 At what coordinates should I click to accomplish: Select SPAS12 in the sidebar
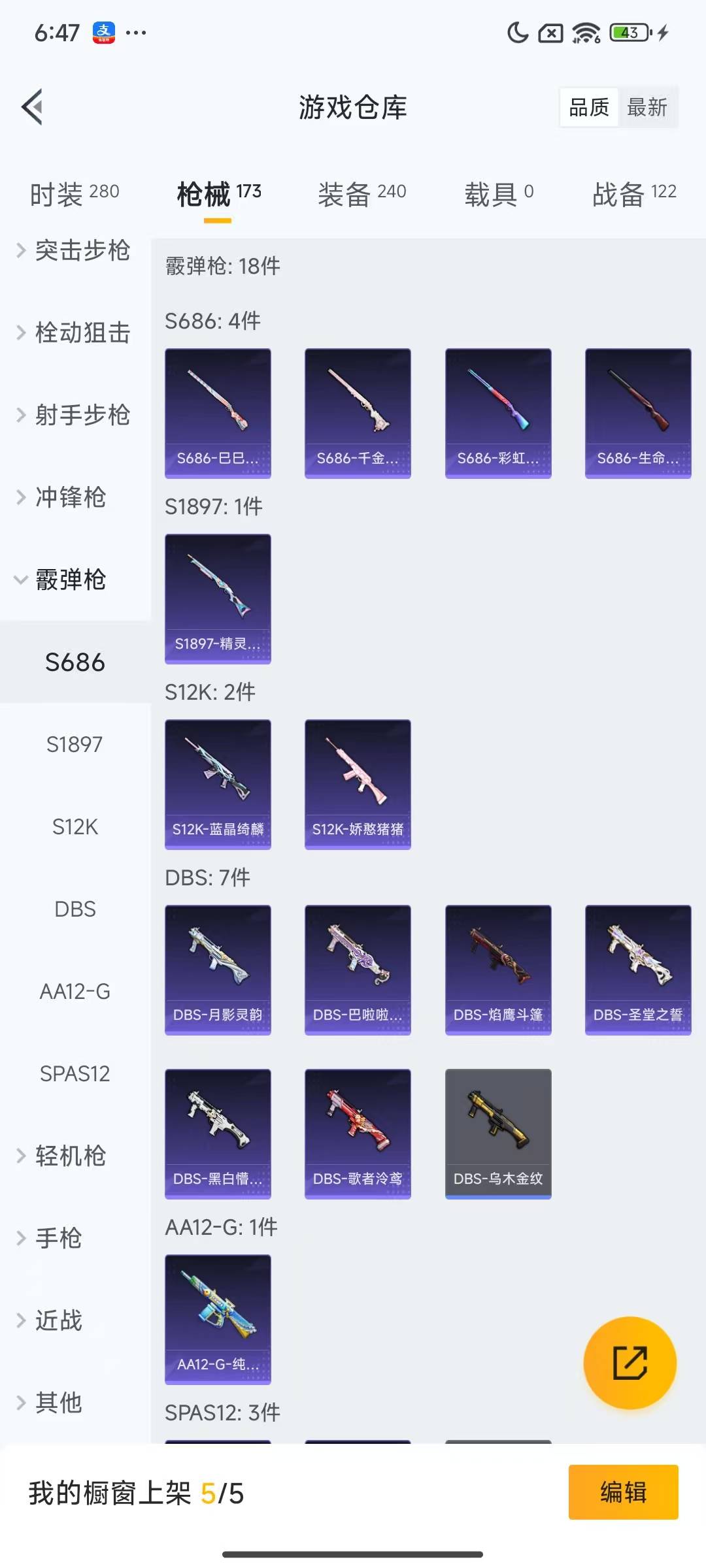75,1074
